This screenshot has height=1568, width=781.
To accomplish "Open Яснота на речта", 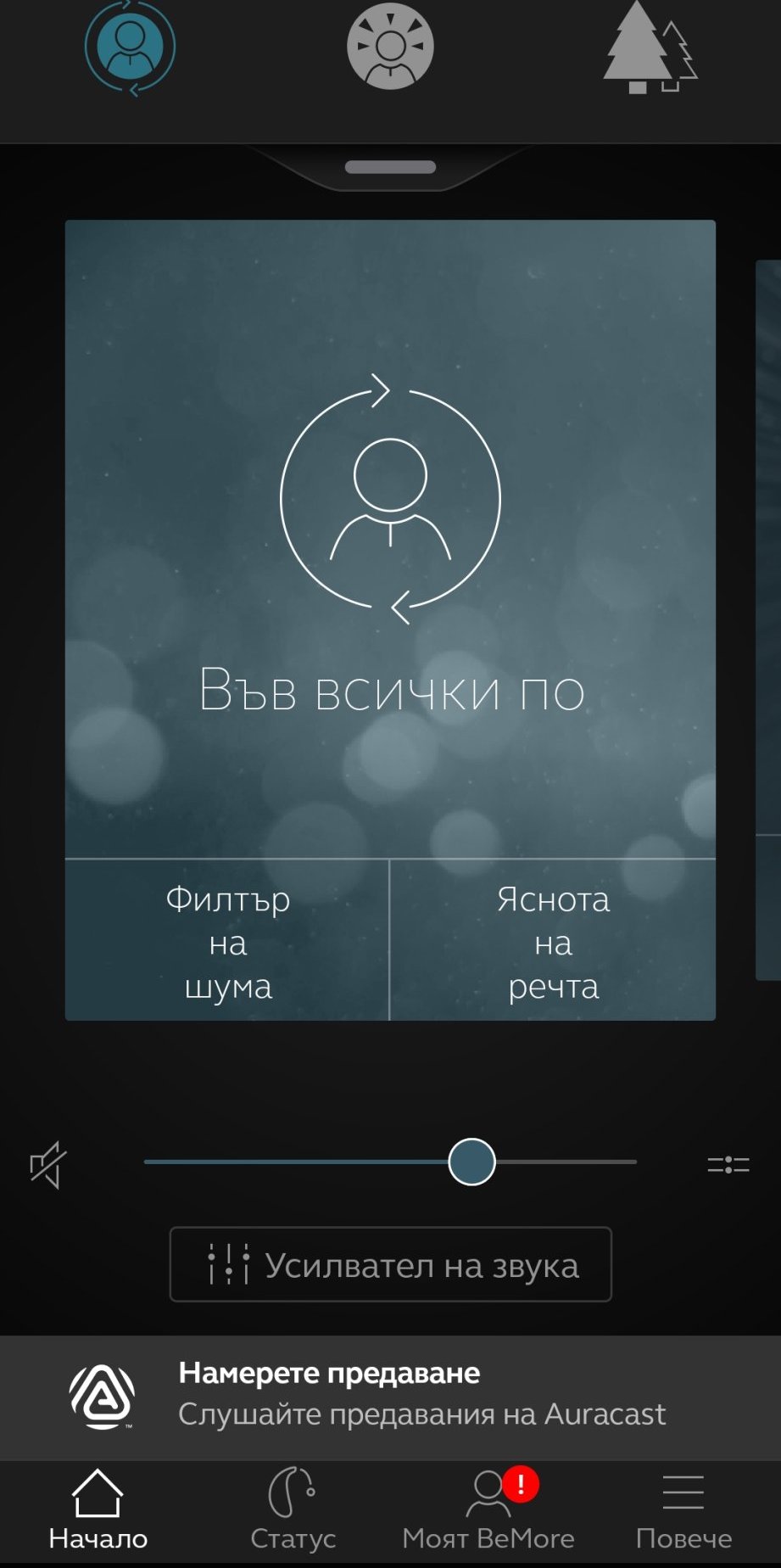I will (x=553, y=941).
